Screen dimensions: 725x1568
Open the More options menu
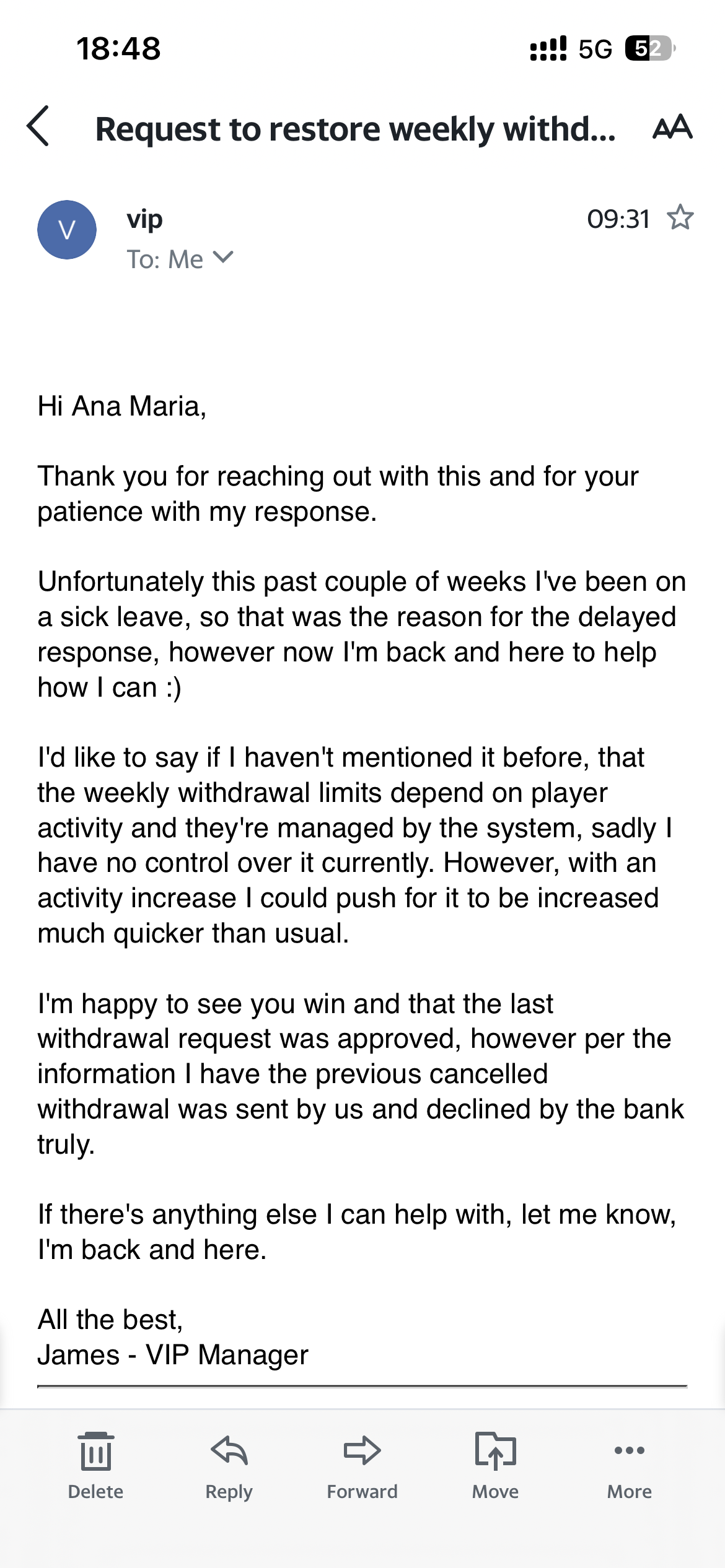click(x=630, y=1465)
